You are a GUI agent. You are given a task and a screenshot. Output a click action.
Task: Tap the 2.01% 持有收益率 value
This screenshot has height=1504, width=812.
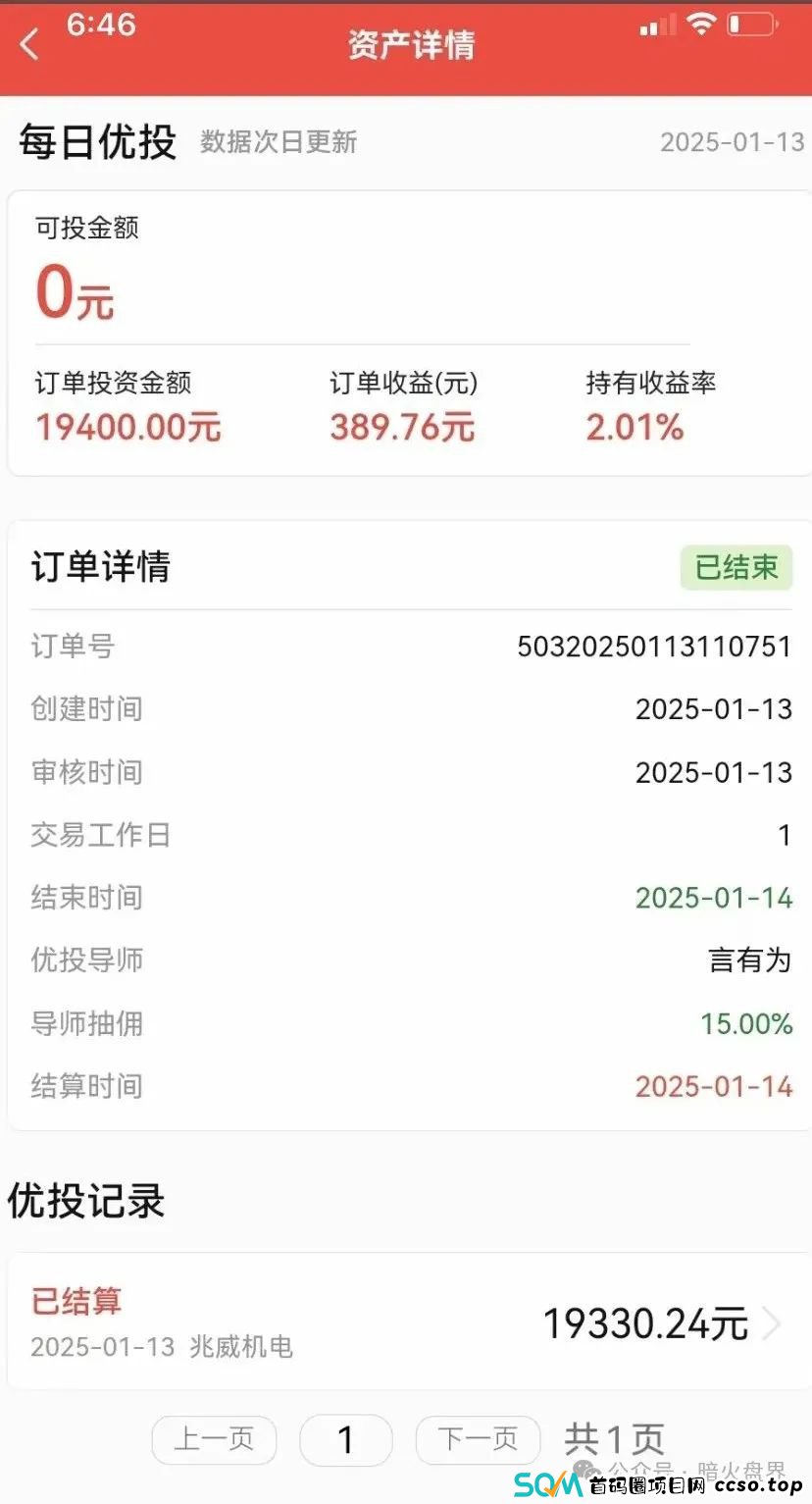pos(634,427)
